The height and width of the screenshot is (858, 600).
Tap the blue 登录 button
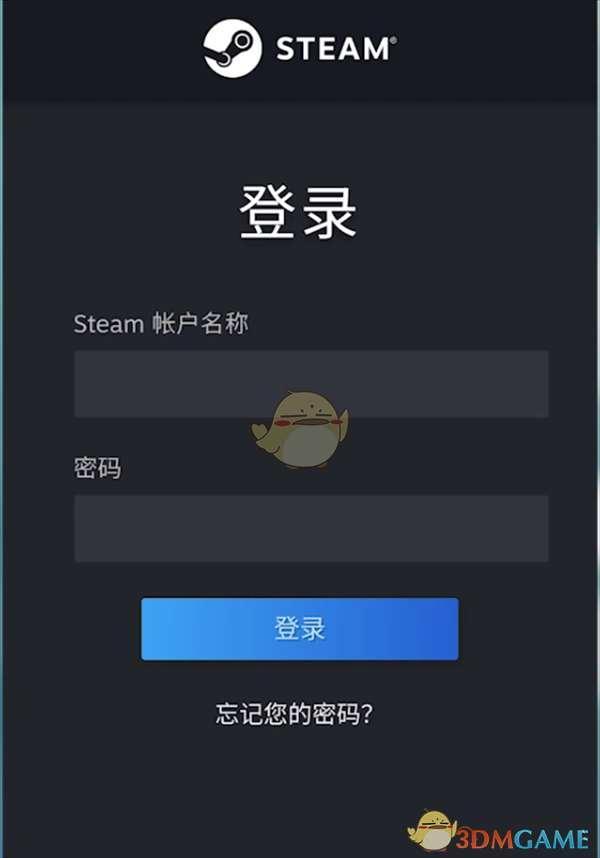click(299, 629)
